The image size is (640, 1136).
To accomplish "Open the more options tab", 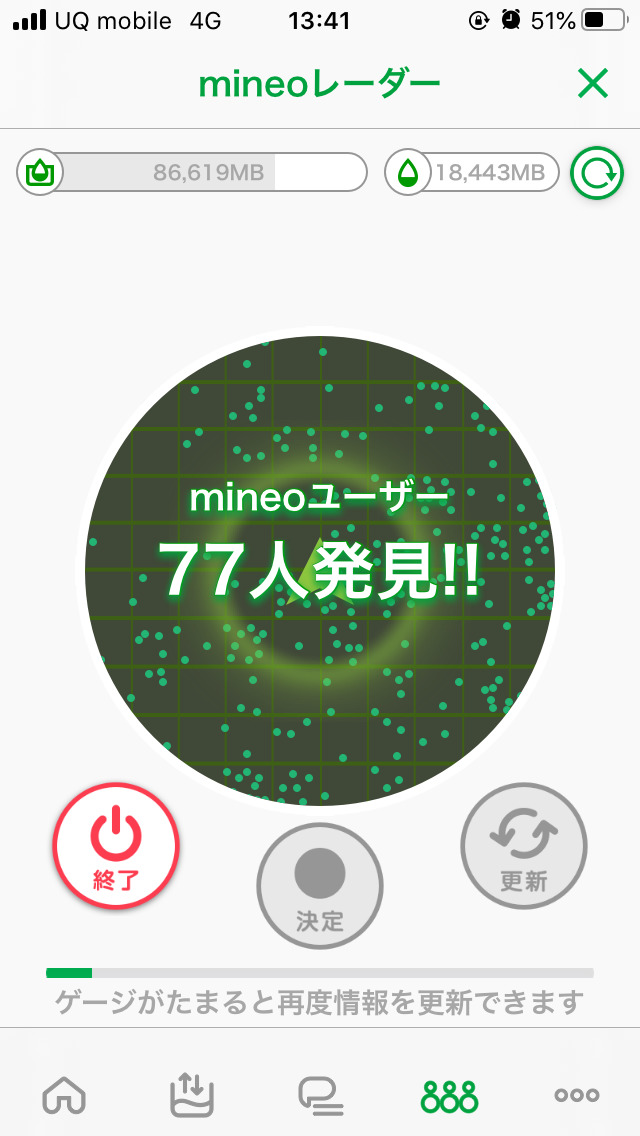I will 577,1096.
